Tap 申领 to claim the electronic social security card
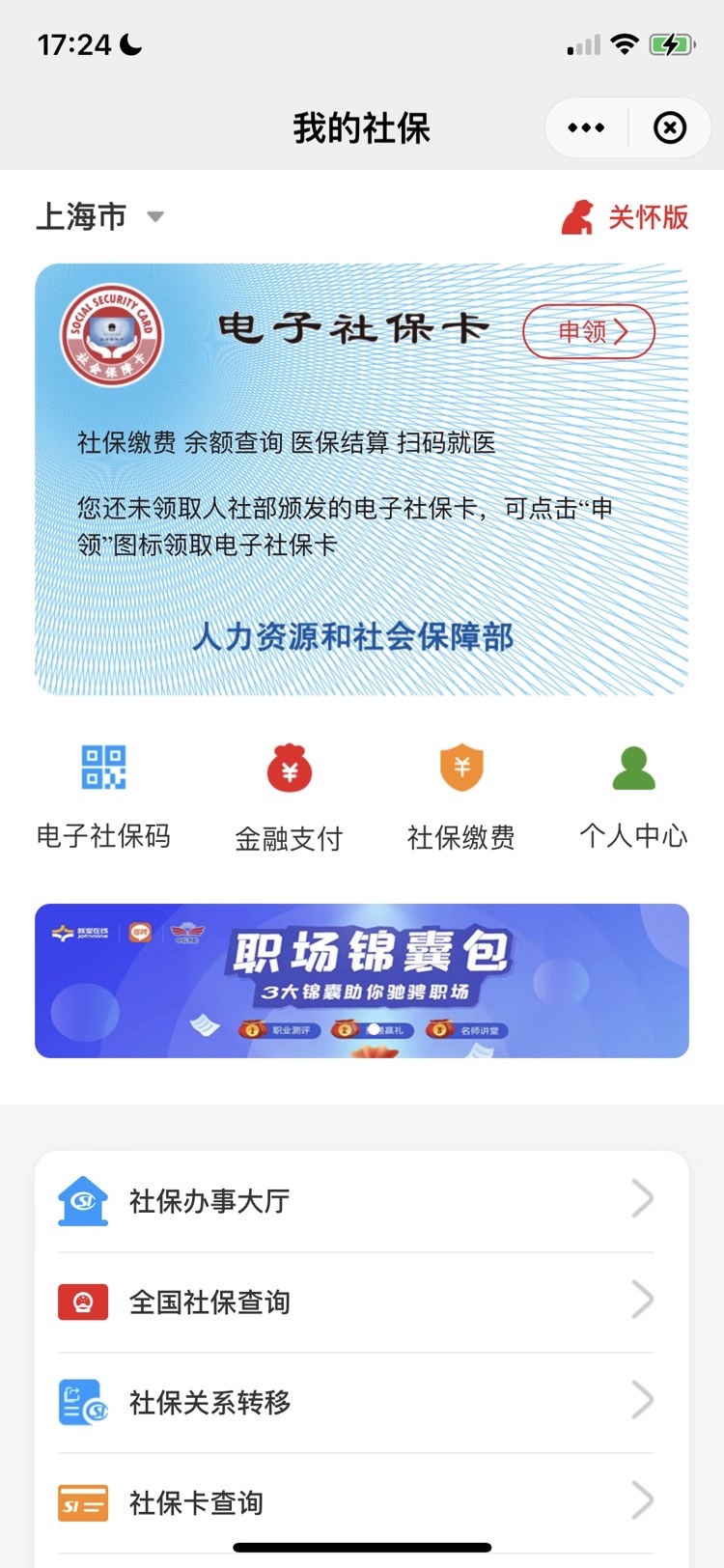724x1568 pixels. 589,332
